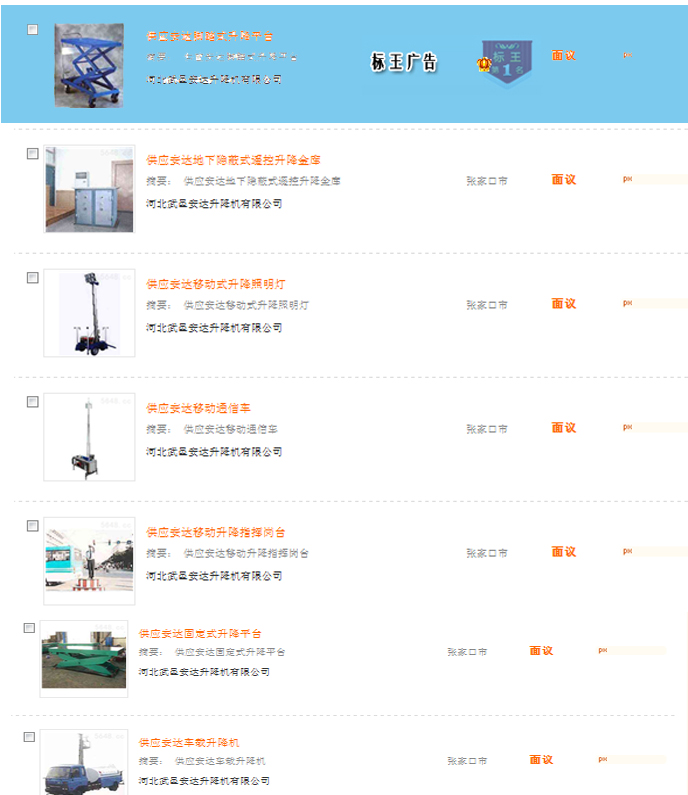Screen dimensions: 688x795
Task: Tap the 供应安达固定式升降平台 product image
Action: tap(84, 658)
